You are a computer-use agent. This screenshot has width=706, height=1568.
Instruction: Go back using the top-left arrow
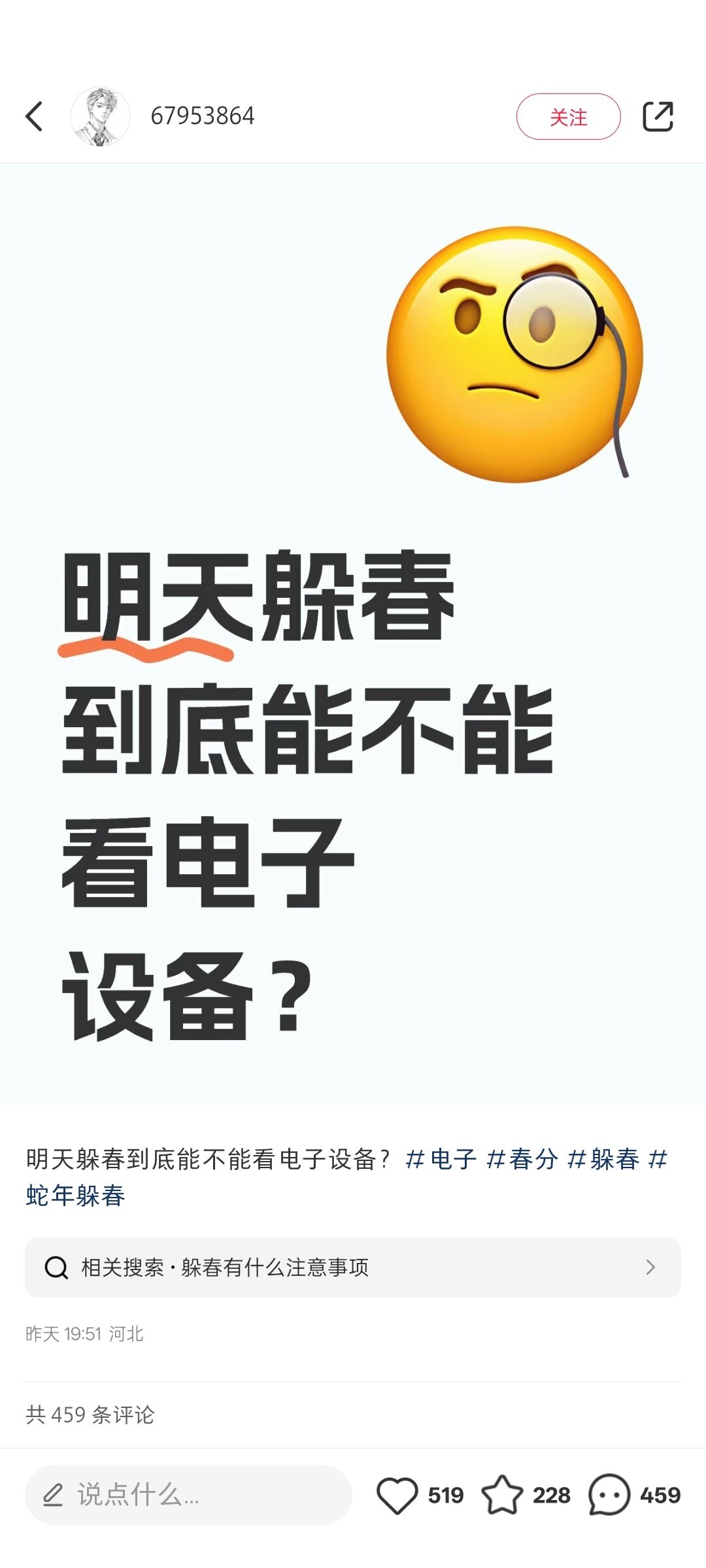34,117
